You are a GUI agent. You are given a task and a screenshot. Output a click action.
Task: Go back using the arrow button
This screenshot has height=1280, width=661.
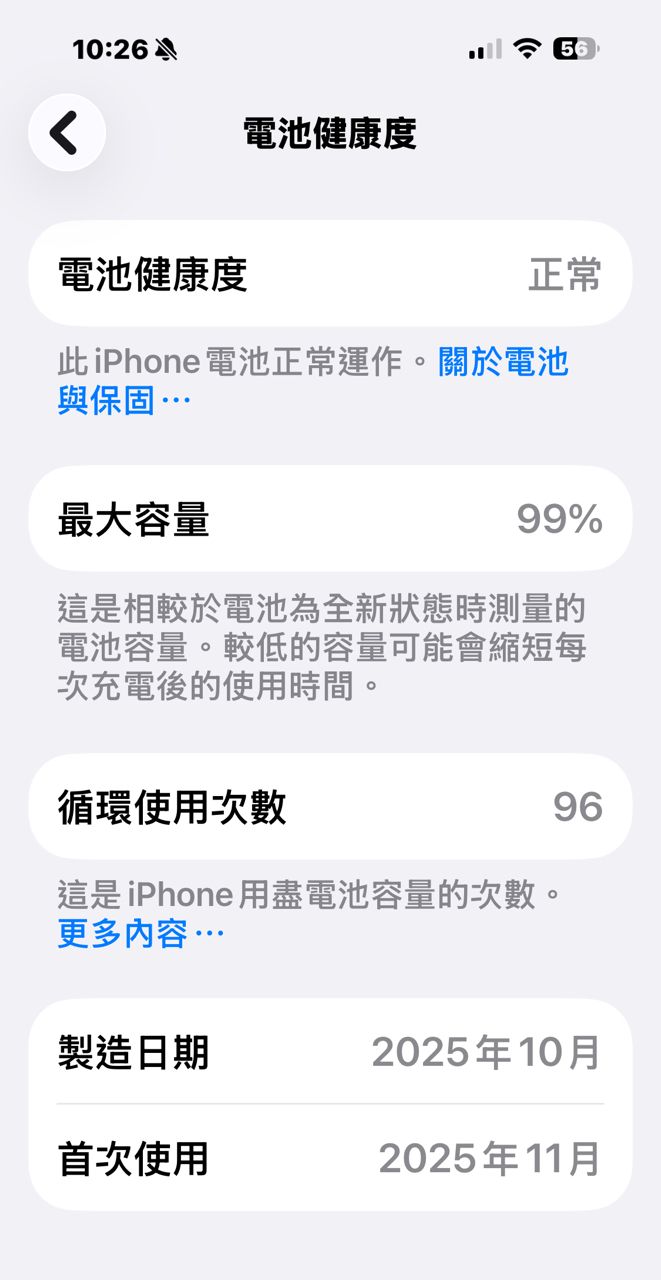click(66, 133)
